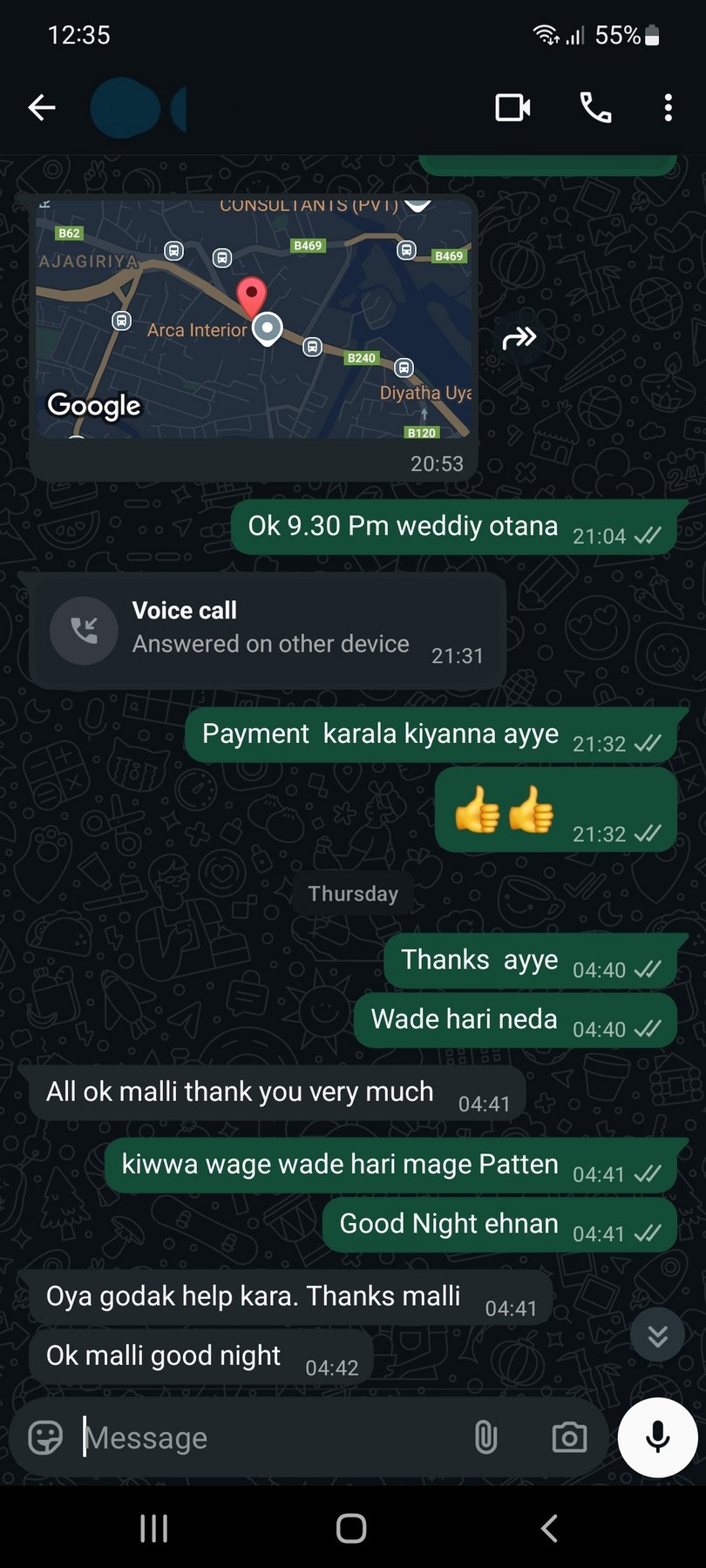Start a voice call
Screen dimensions: 706x1568
(595, 108)
